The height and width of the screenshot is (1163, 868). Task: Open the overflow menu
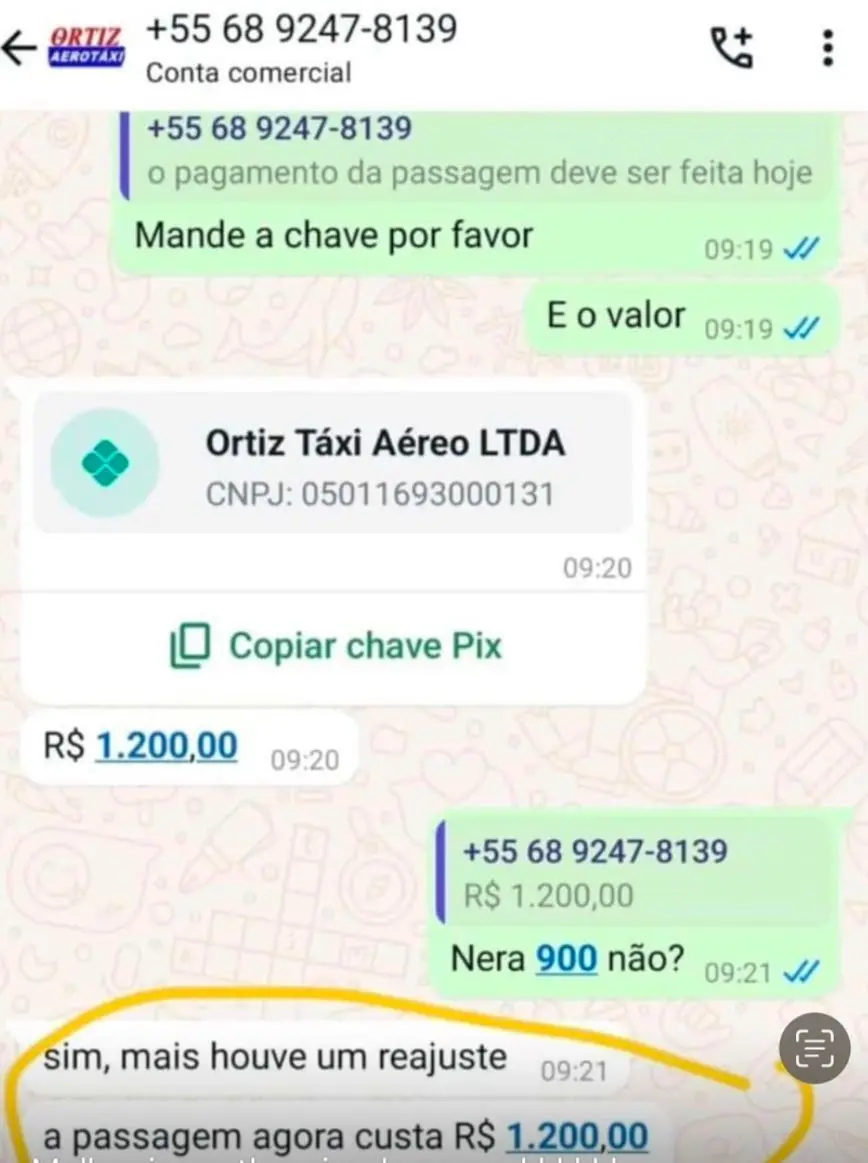click(x=827, y=47)
